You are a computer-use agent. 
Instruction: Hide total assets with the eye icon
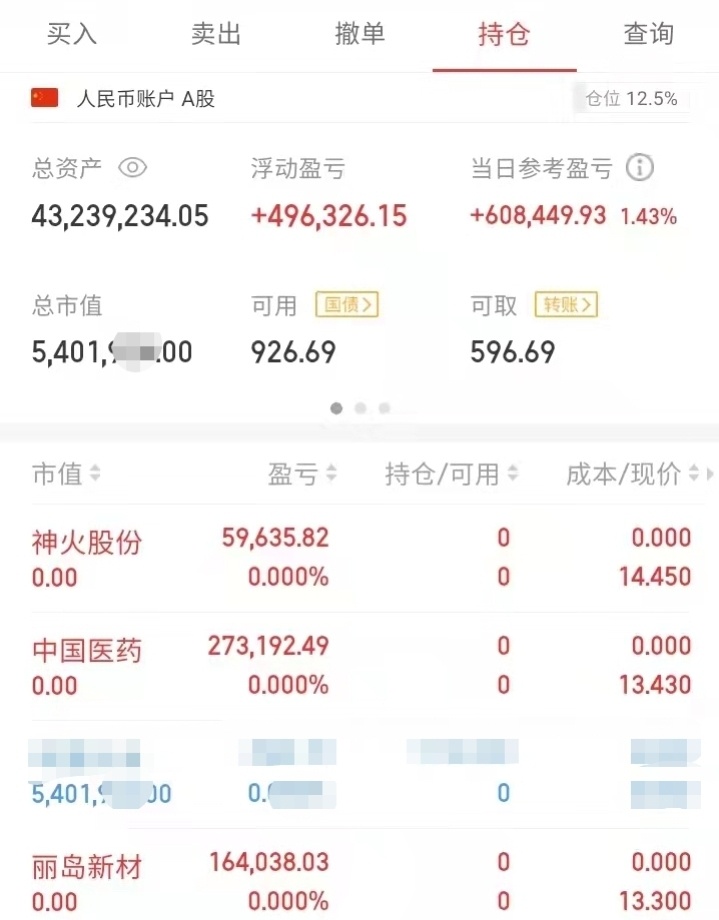pos(133,168)
